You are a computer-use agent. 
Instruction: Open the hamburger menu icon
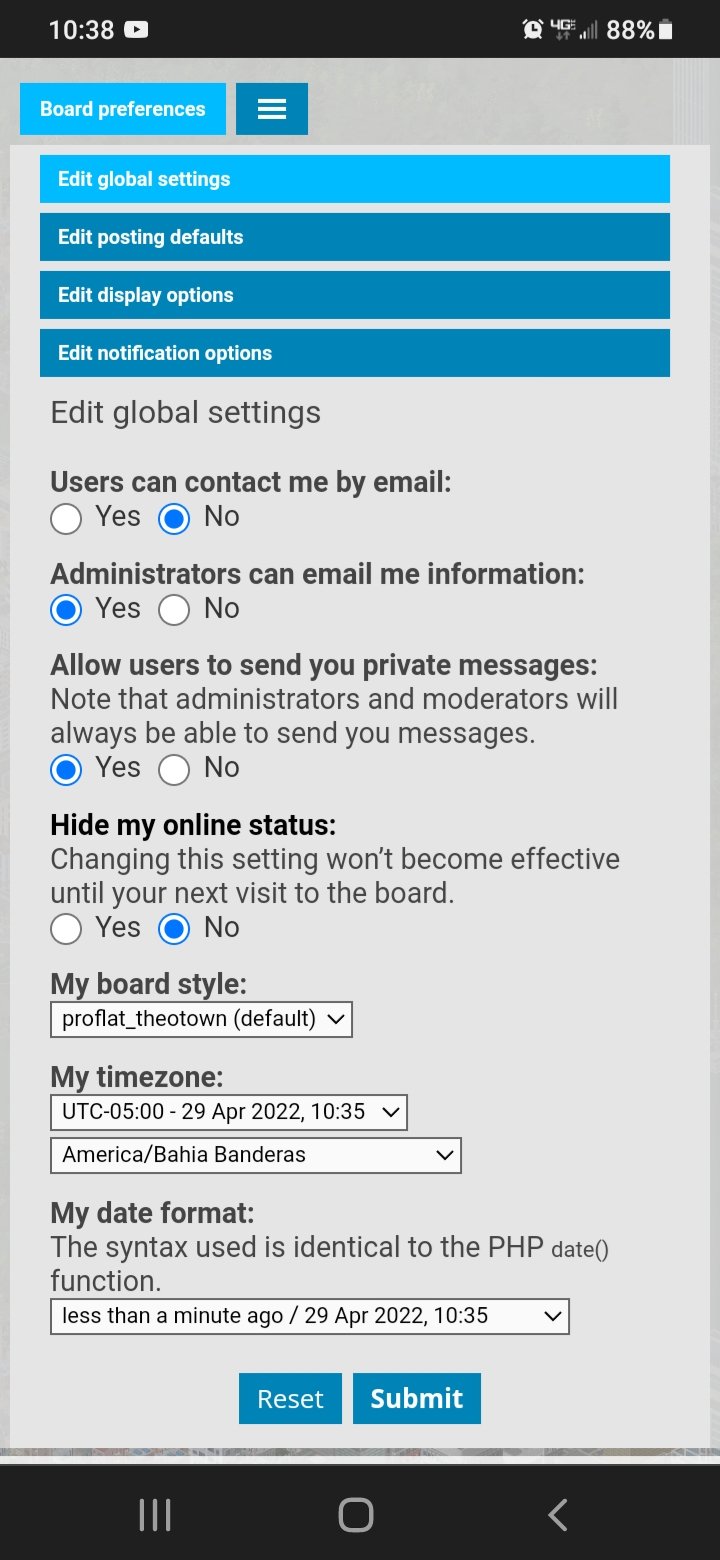point(272,109)
